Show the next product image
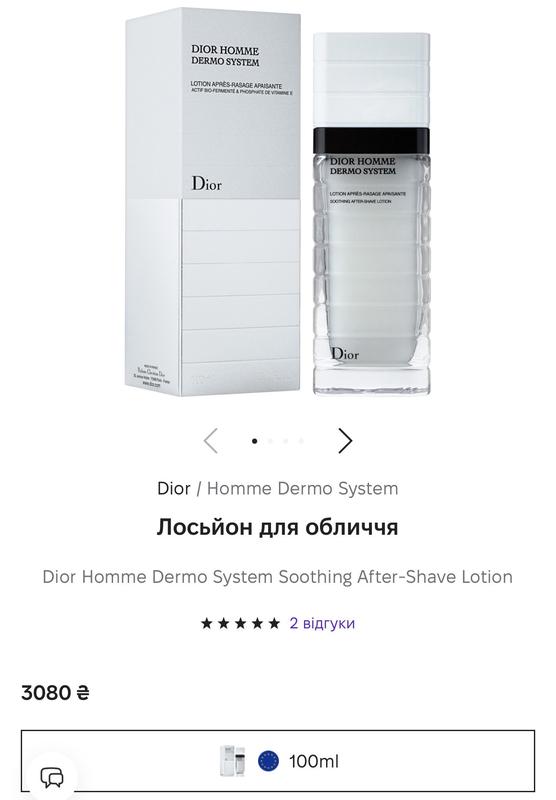 click(x=345, y=441)
